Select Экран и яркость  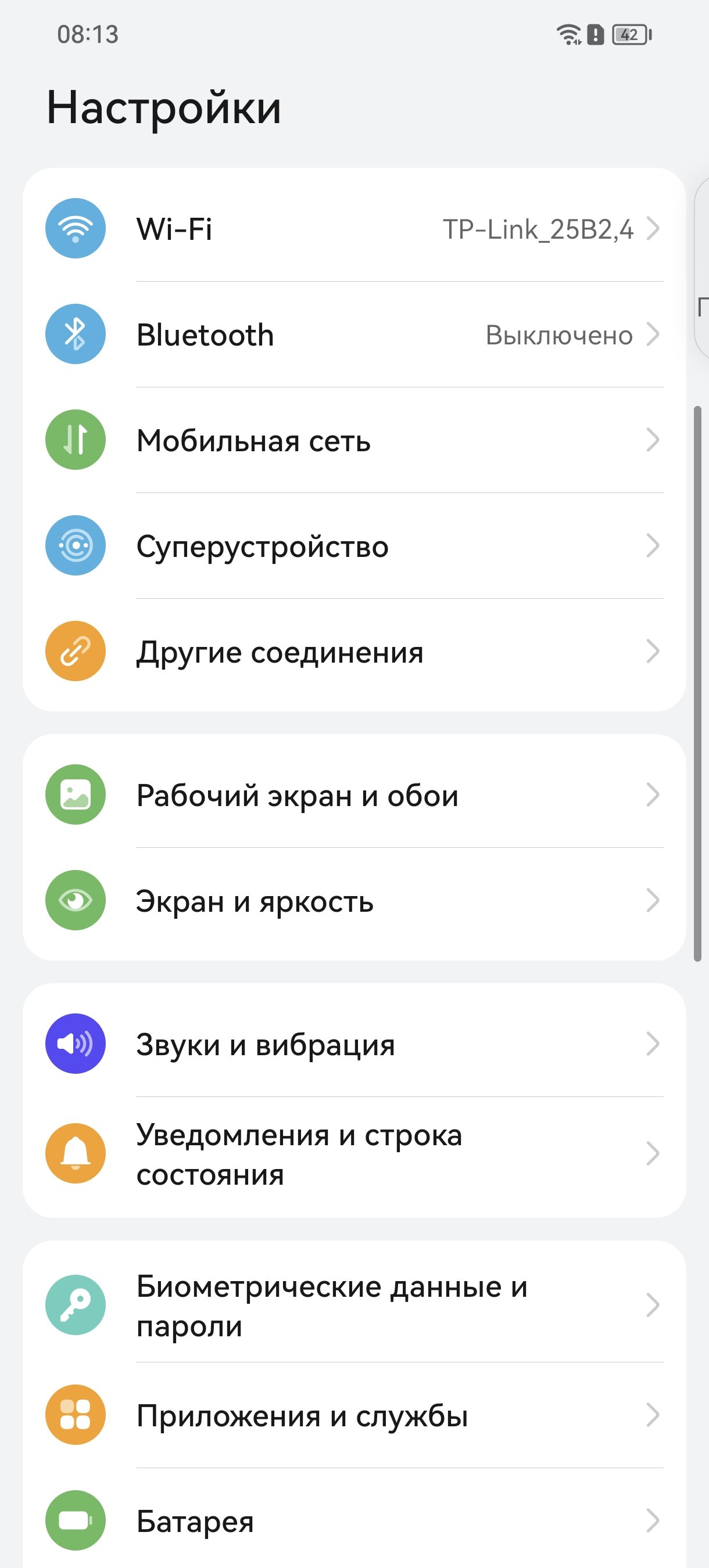click(x=353, y=901)
